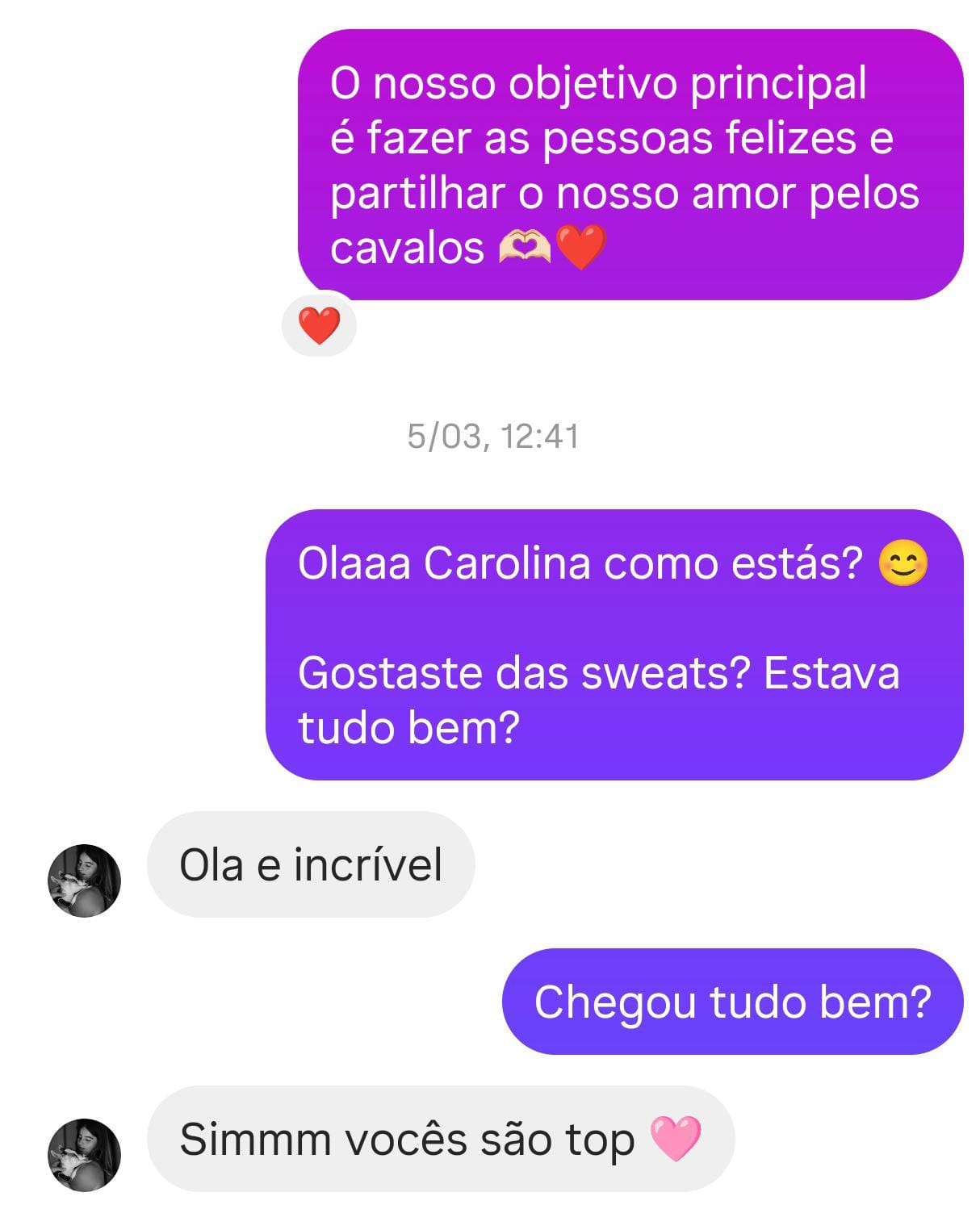Image resolution: width=980 pixels, height=1209 pixels.
Task: Tap the avatar next to "Simmm vocês são top"
Action: [x=84, y=1154]
